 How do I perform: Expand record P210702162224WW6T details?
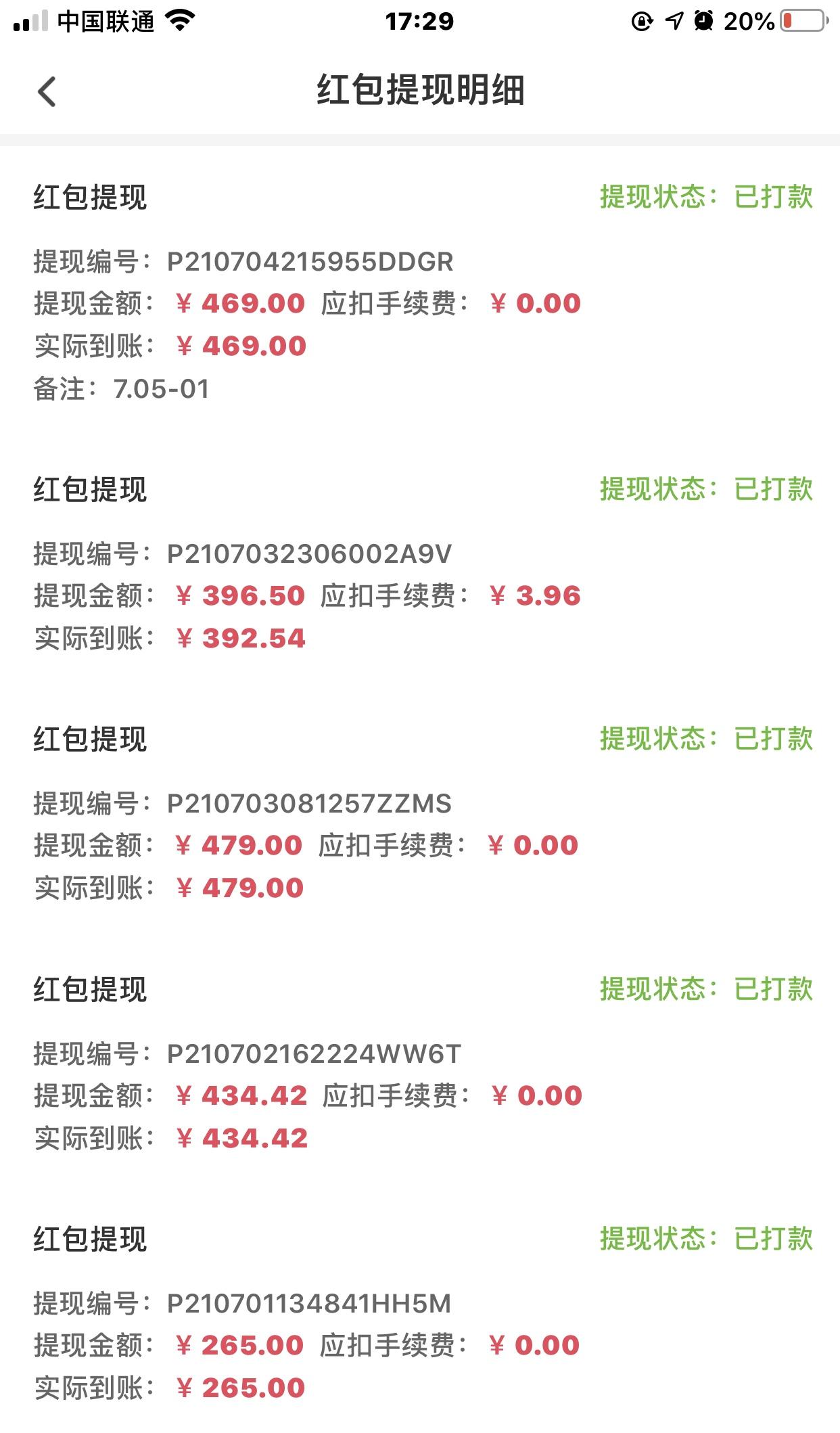point(91,990)
